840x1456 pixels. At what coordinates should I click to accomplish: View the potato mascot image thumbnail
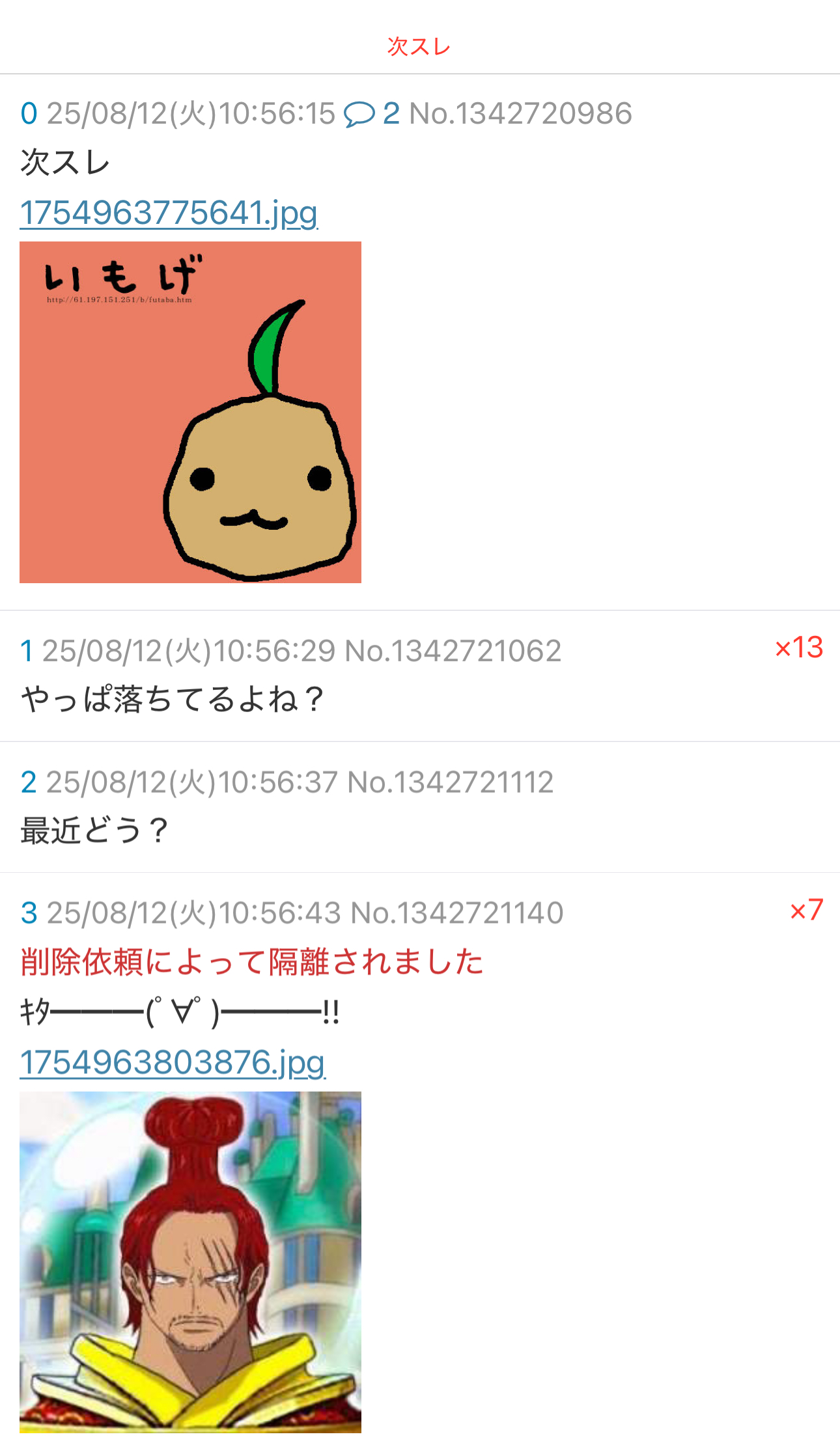click(x=190, y=413)
